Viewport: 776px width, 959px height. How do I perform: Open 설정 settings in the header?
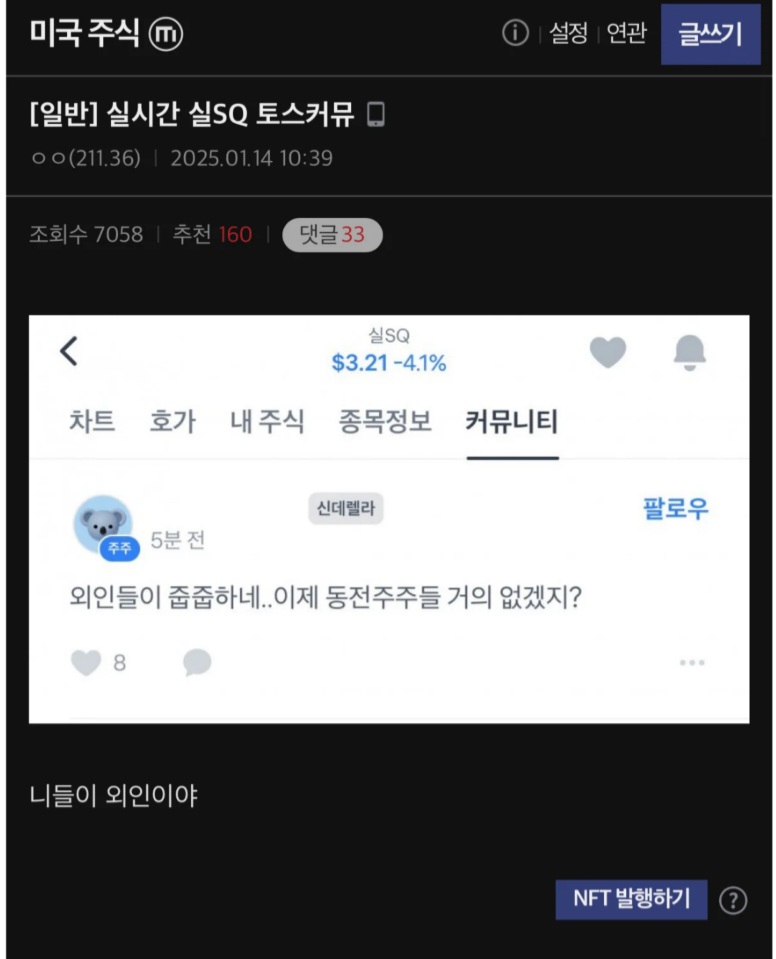pyautogui.click(x=568, y=34)
